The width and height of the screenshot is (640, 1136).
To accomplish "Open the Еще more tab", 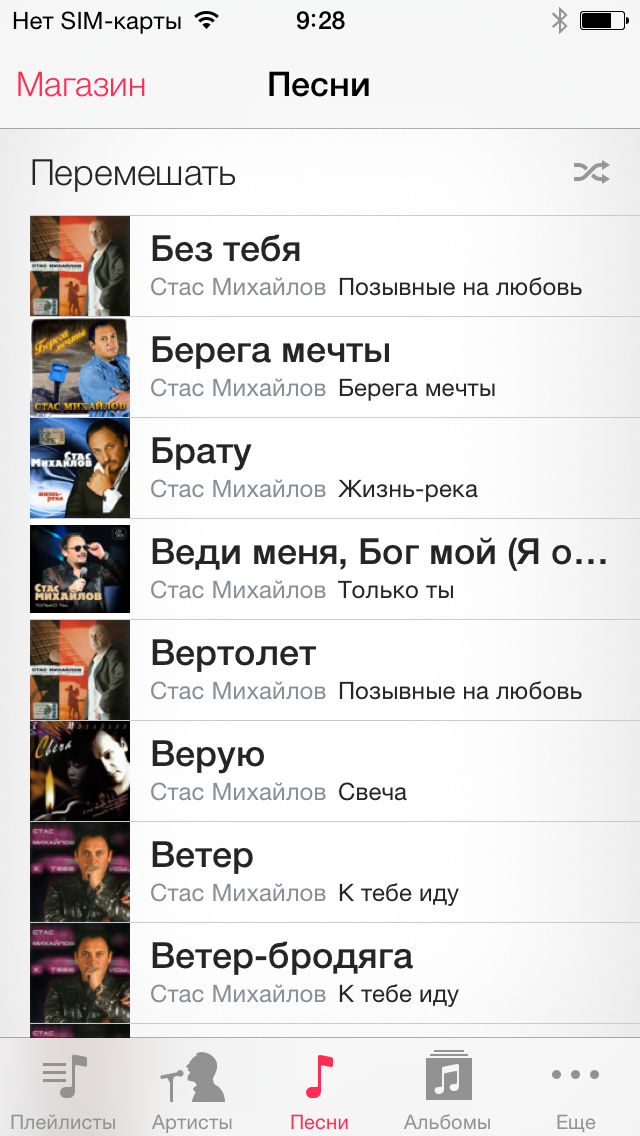I will tap(575, 1089).
